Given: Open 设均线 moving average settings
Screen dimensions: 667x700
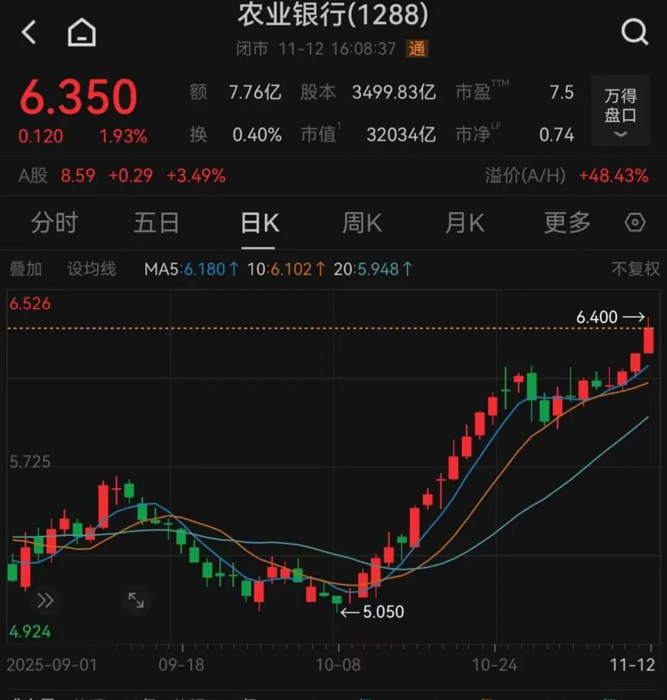Looking at the screenshot, I should pyautogui.click(x=91, y=268).
